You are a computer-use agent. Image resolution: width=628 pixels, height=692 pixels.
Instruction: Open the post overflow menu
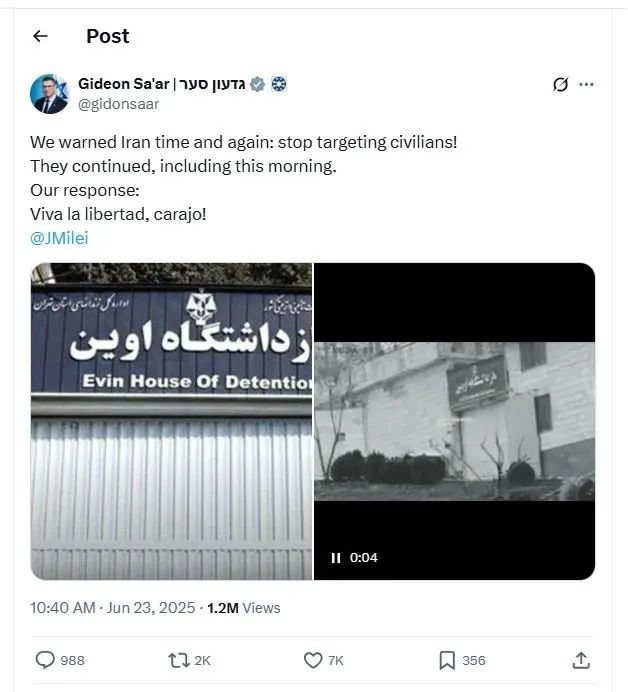(x=585, y=85)
